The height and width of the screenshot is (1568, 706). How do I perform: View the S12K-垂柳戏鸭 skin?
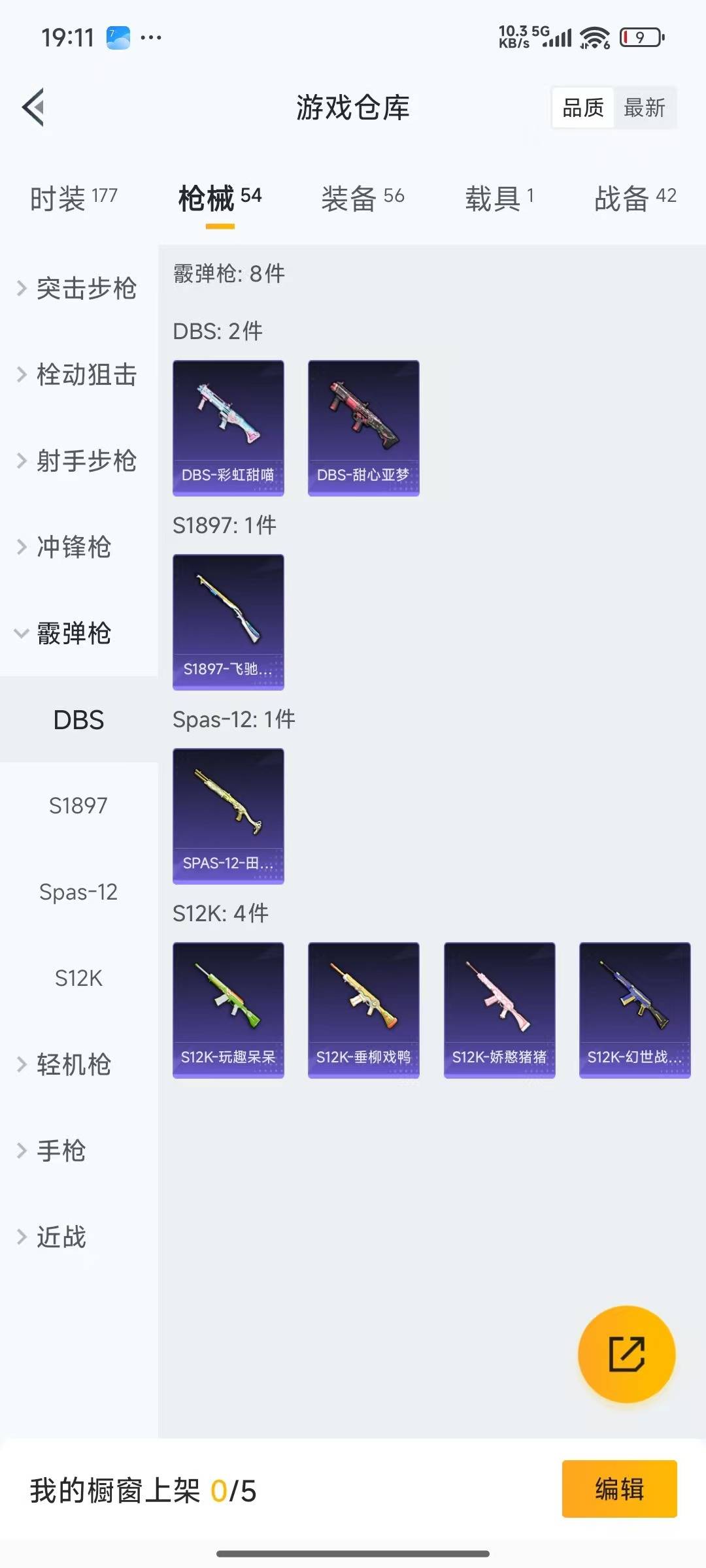(363, 1009)
